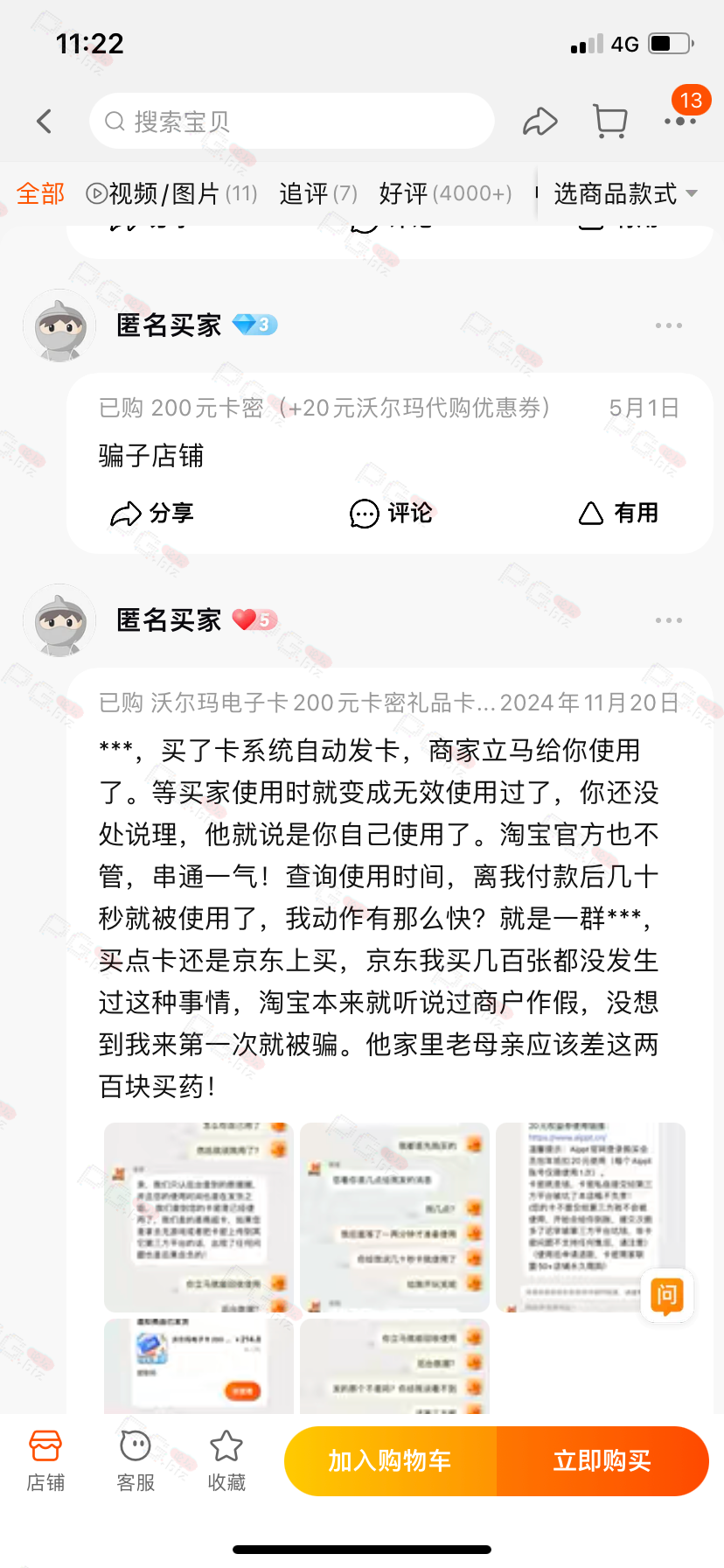Screen dimensions: 724x1568
Task: Visit the 店铺 store page
Action: (x=45, y=1460)
